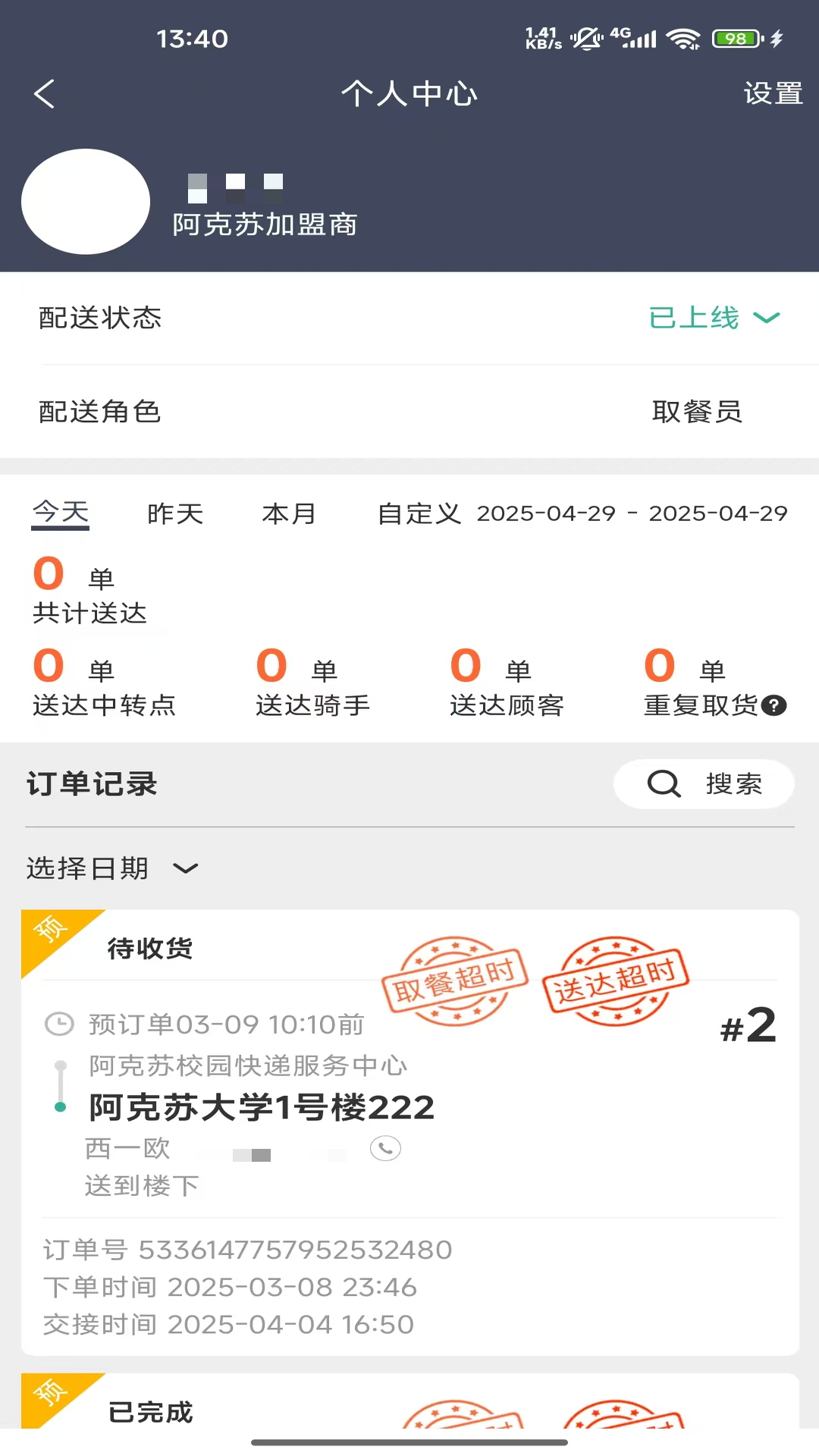Switch to the 本月 tab
Image resolution: width=819 pixels, height=1456 pixels.
coord(289,513)
